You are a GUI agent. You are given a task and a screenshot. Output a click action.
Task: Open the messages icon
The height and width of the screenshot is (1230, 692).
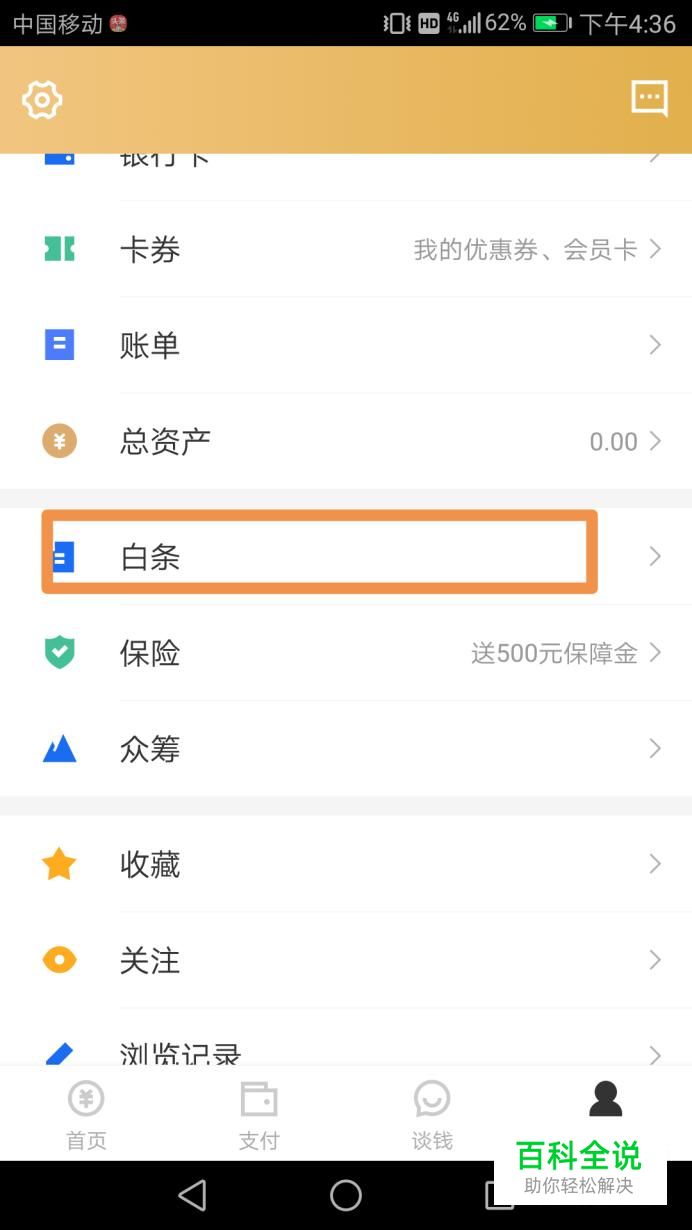(x=649, y=99)
